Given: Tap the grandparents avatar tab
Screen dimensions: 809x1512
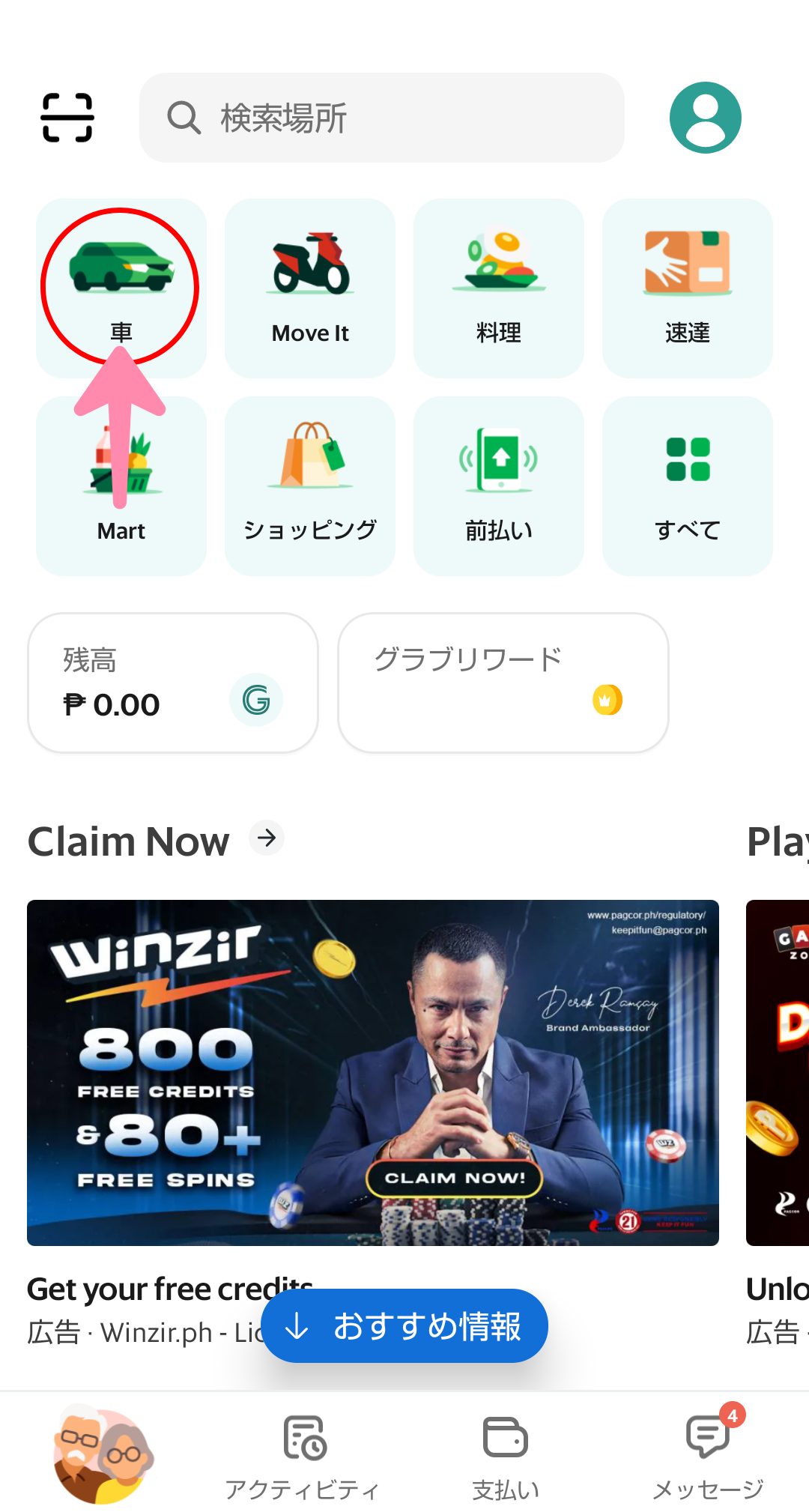Looking at the screenshot, I should pos(103,1454).
